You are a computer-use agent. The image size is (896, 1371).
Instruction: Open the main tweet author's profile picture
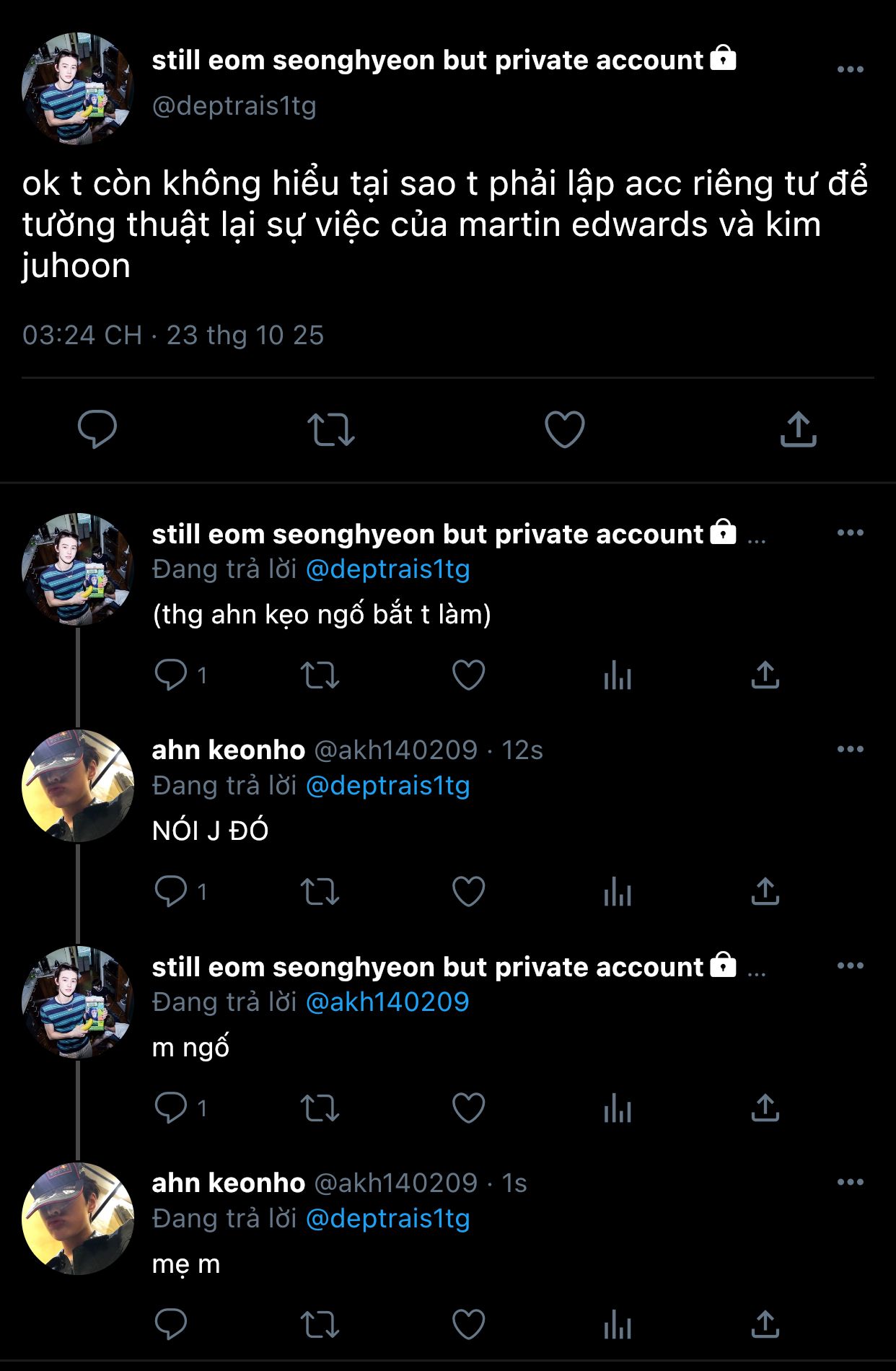(x=78, y=88)
